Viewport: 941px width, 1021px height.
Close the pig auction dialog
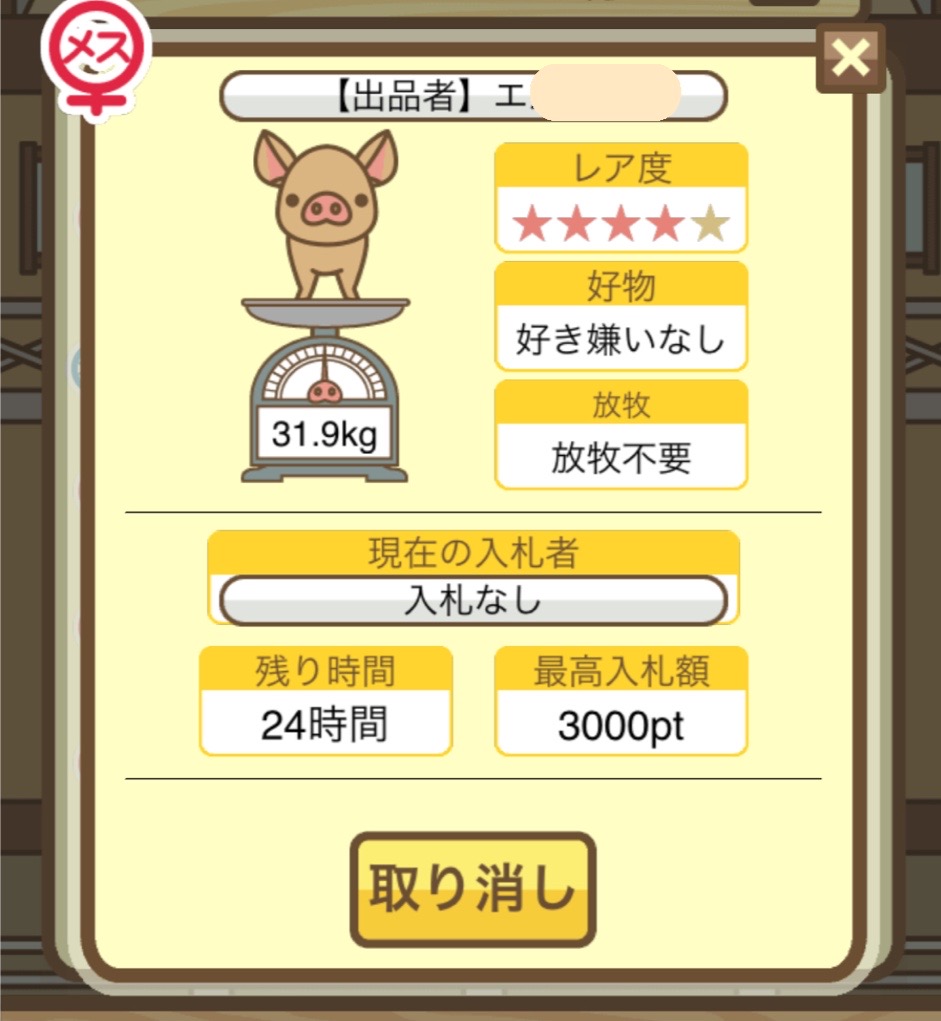(x=850, y=59)
